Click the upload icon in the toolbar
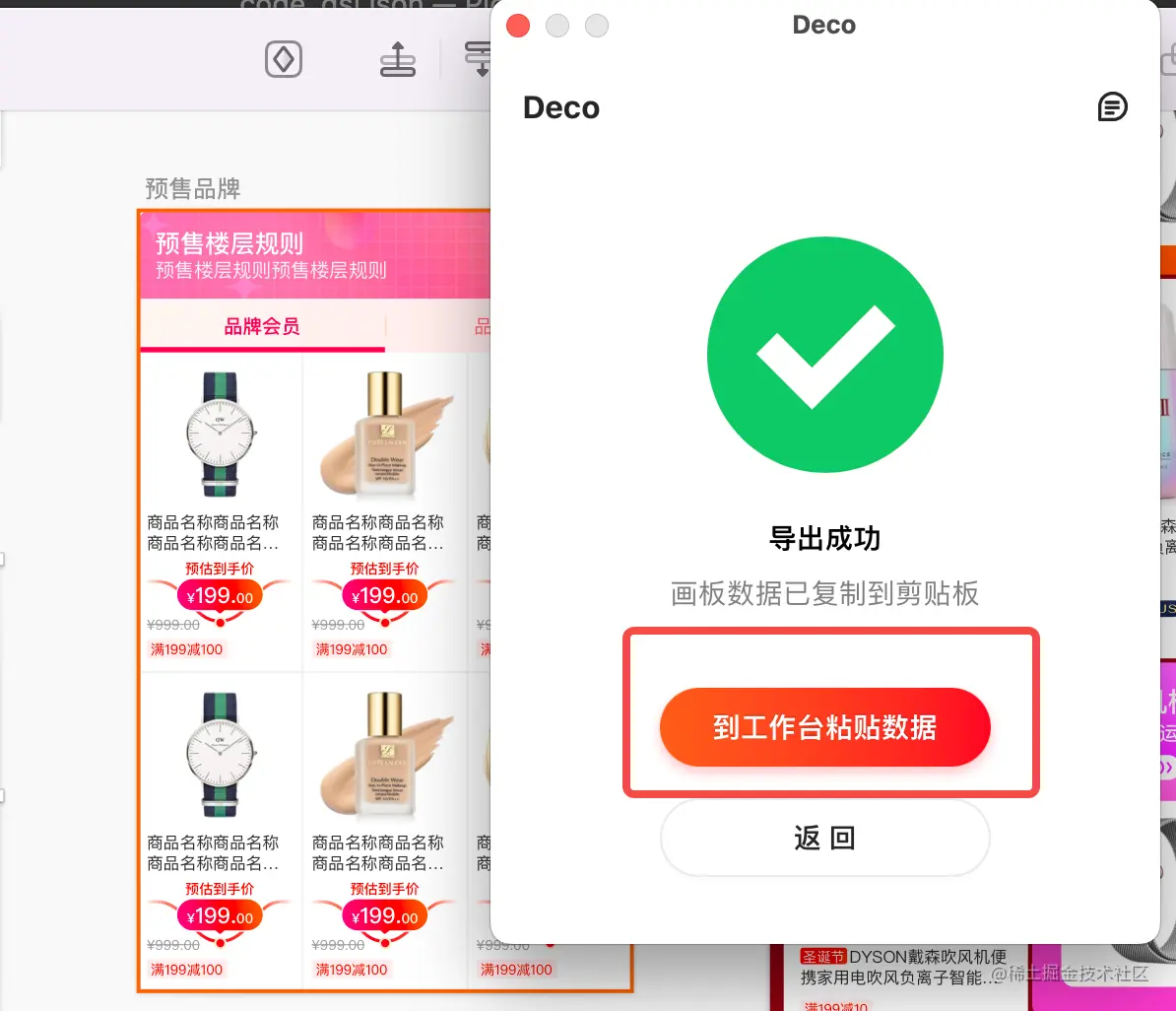 pyautogui.click(x=398, y=61)
